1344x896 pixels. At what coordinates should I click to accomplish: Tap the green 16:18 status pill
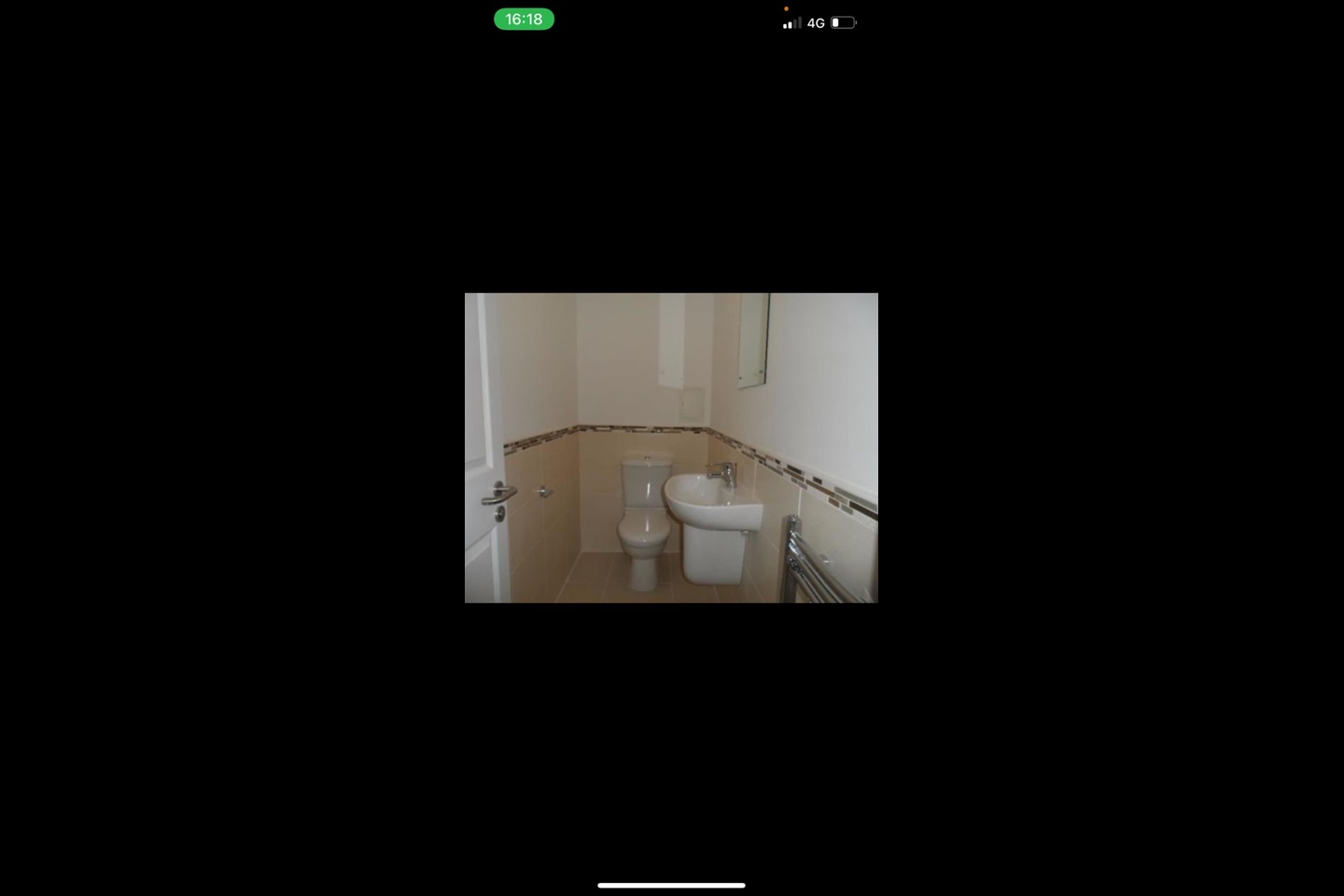coord(524,20)
